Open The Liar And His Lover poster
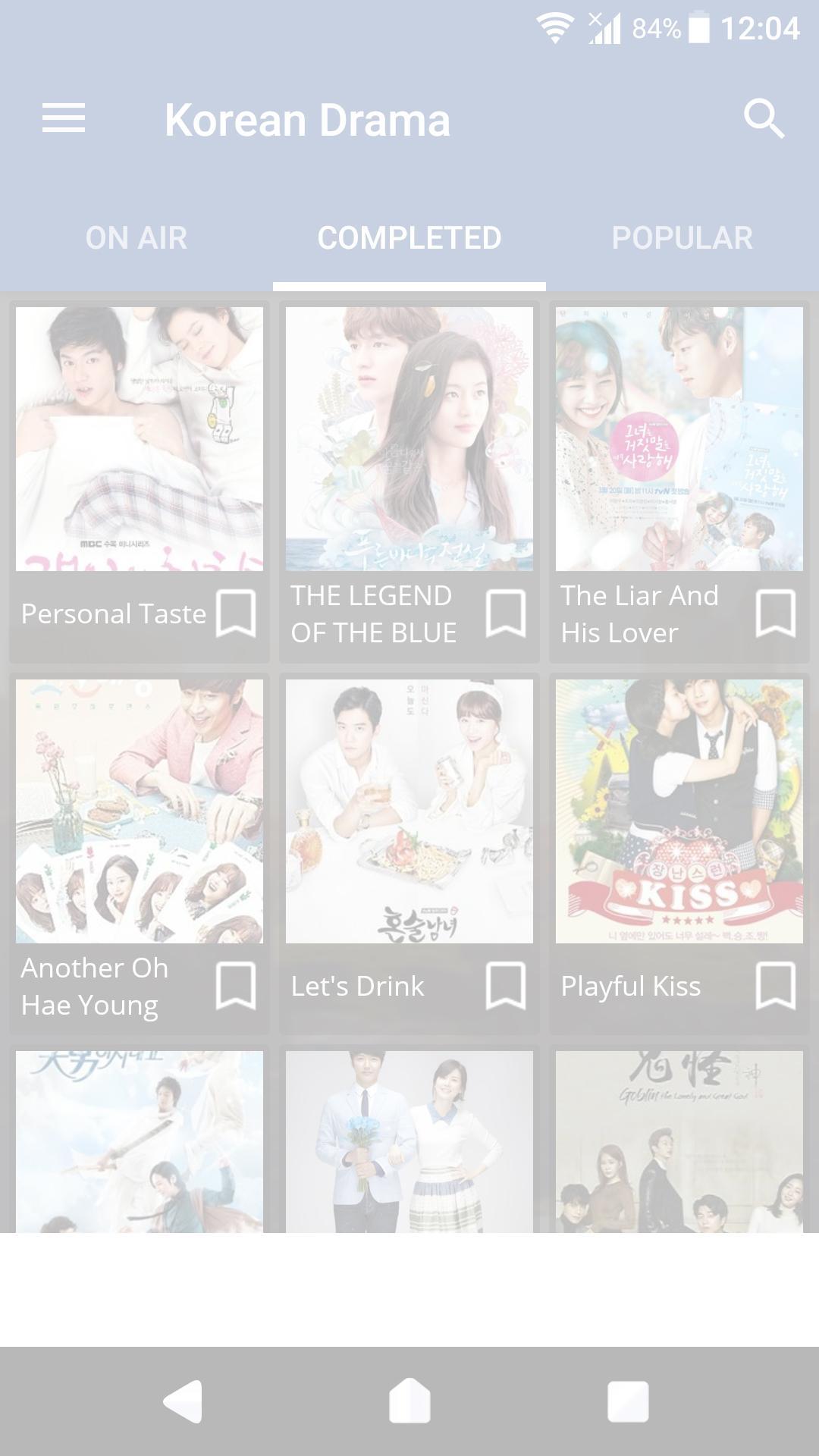Screen dimensions: 819x1456 [x=679, y=438]
